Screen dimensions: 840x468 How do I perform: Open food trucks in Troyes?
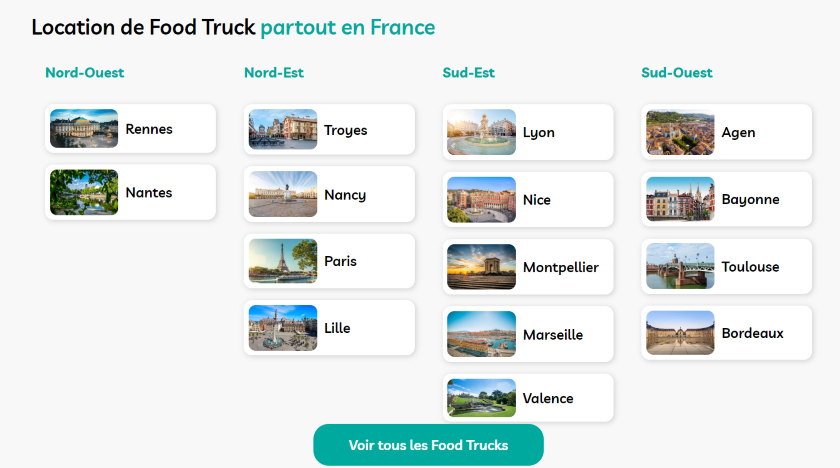(x=329, y=130)
